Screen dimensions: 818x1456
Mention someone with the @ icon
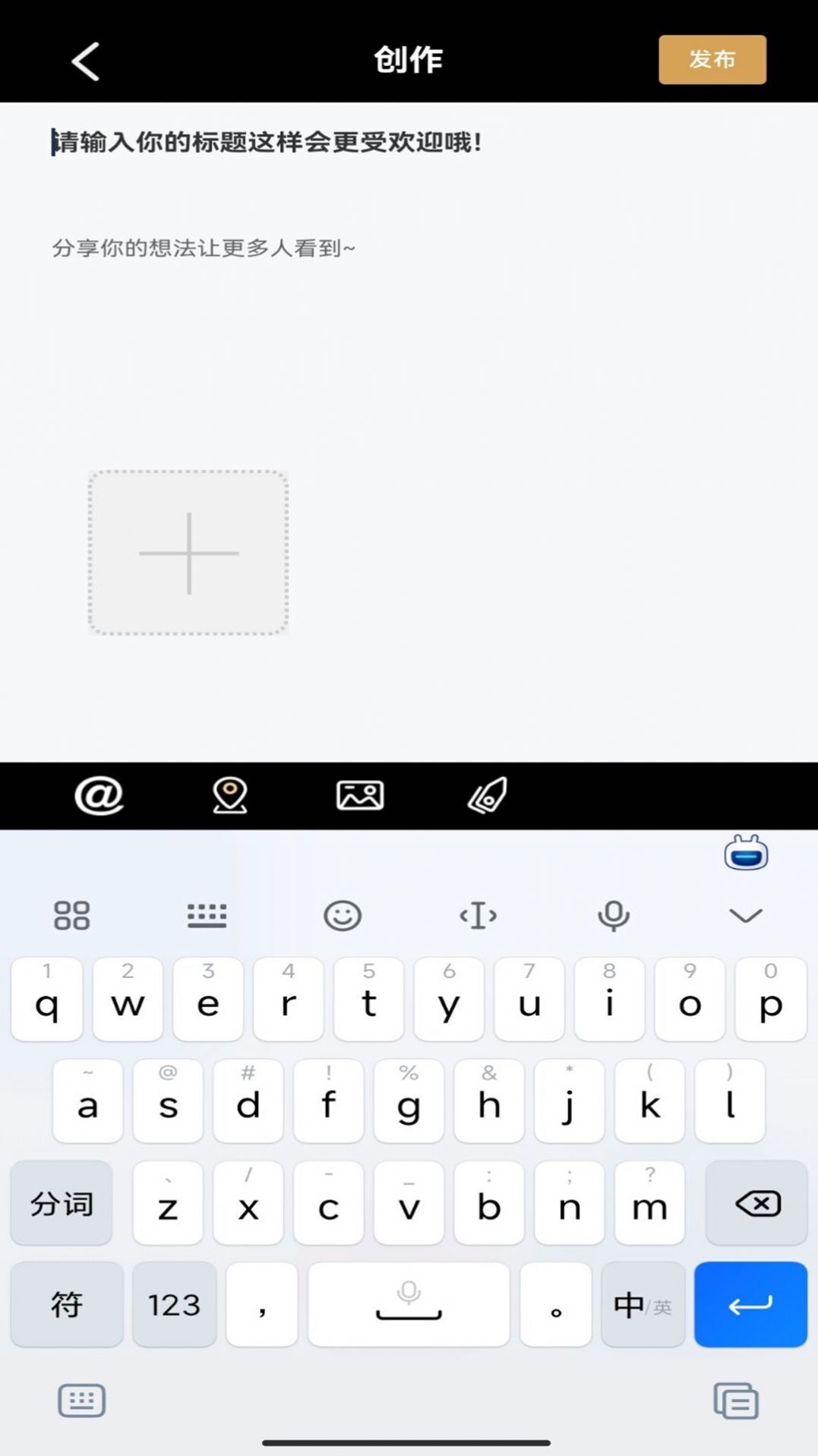tap(99, 795)
